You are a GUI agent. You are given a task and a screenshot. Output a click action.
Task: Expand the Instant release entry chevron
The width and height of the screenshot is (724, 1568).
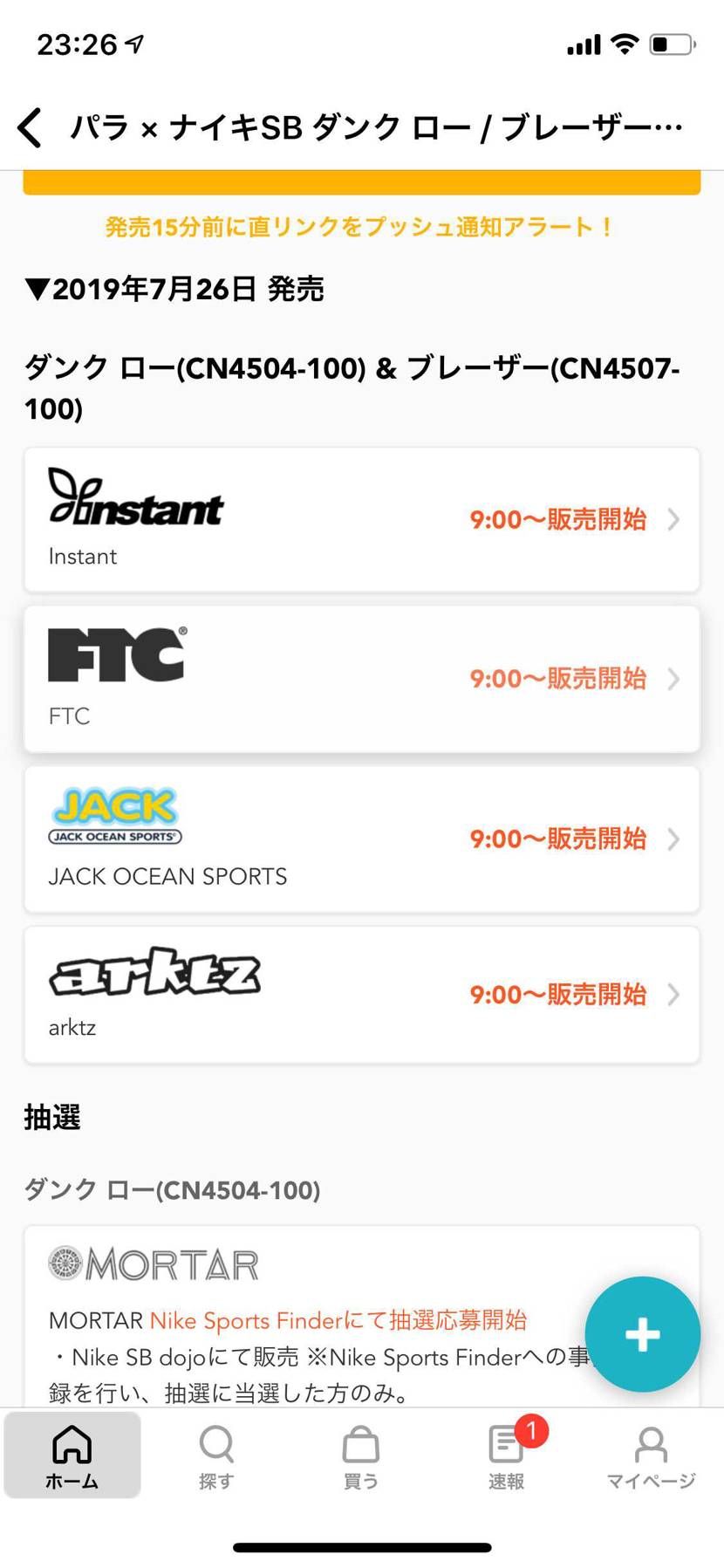pos(673,519)
